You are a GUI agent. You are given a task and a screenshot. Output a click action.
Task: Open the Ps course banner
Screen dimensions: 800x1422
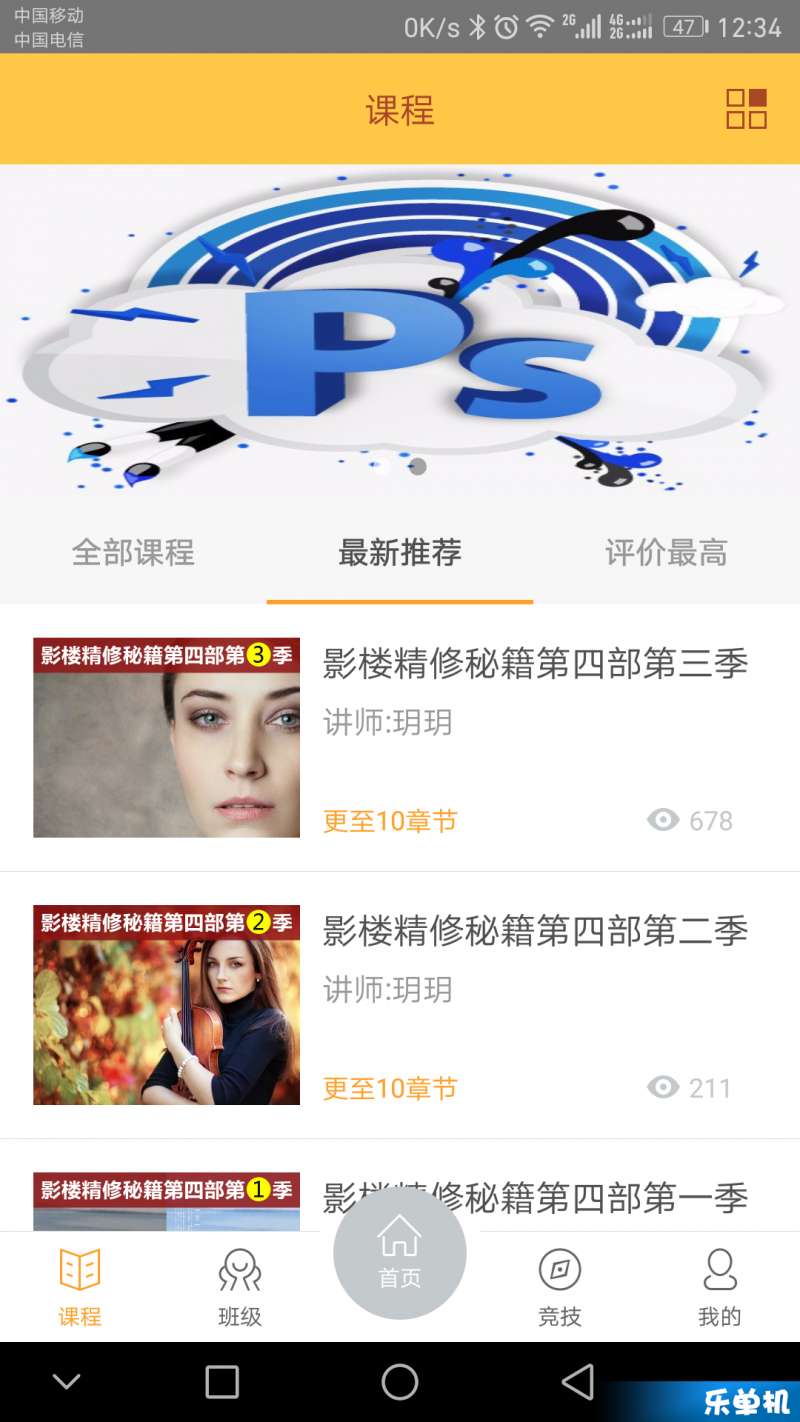(400, 332)
